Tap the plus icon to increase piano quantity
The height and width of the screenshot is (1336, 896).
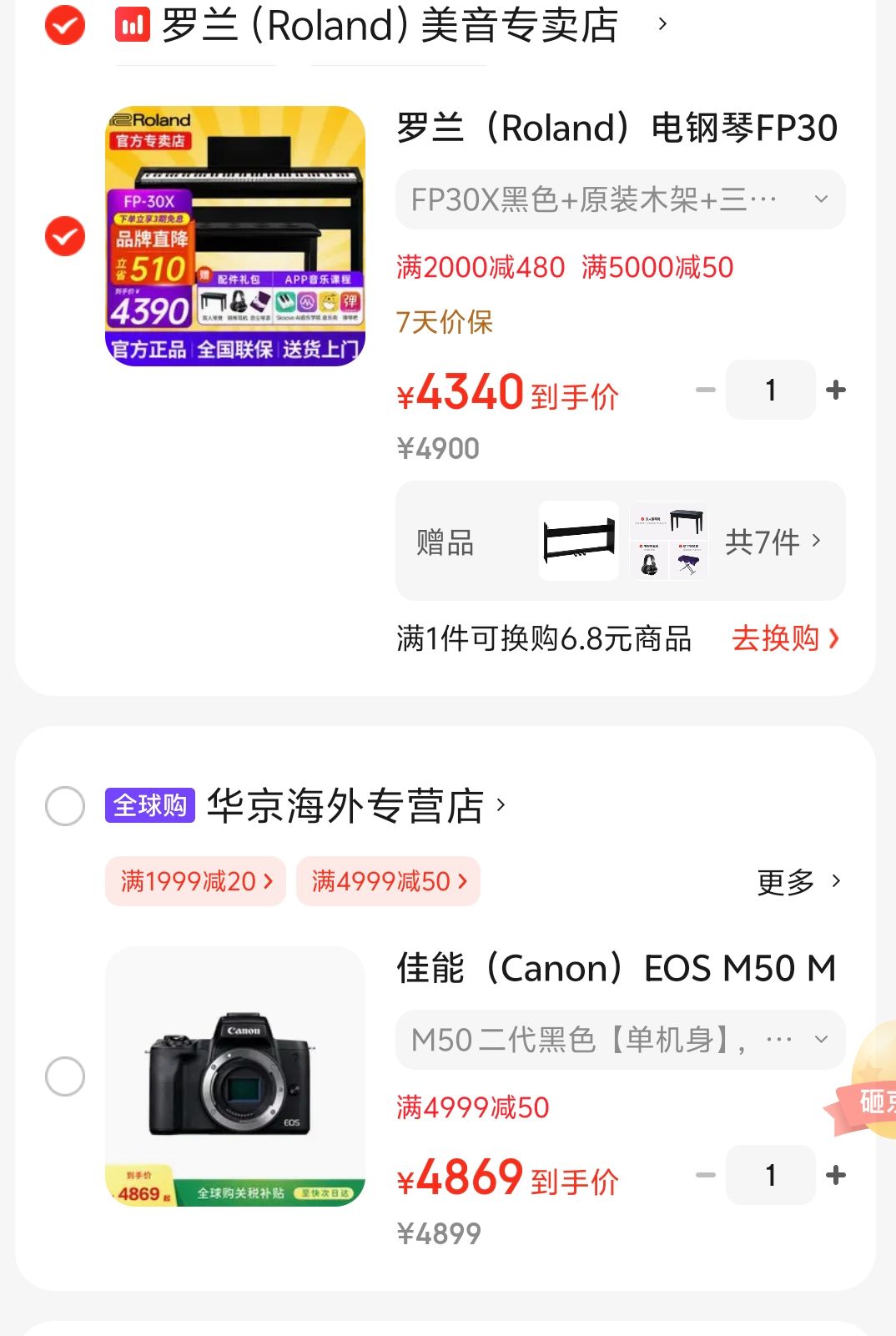(x=834, y=389)
